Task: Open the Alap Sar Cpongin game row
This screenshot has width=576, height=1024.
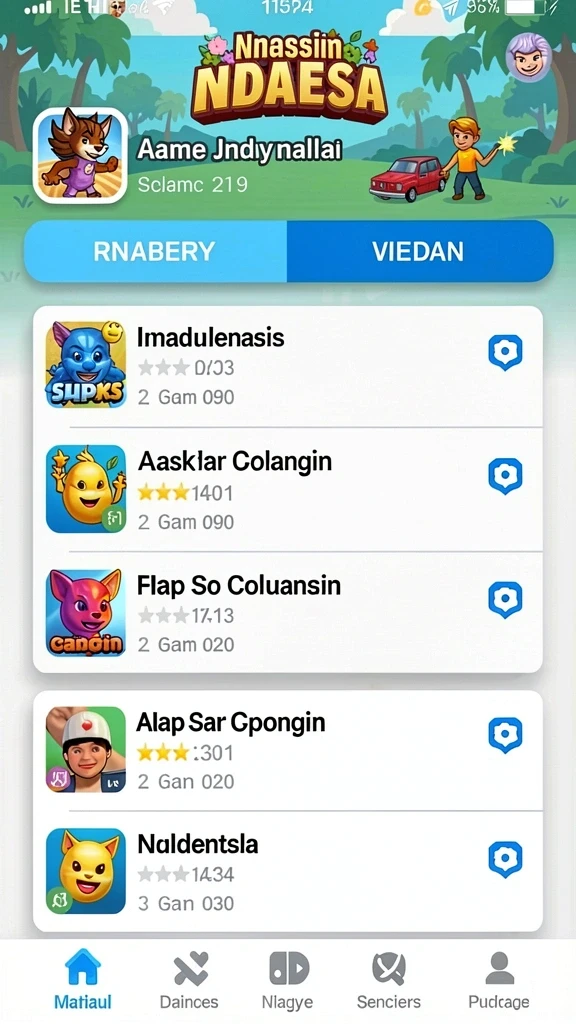Action: [x=288, y=750]
